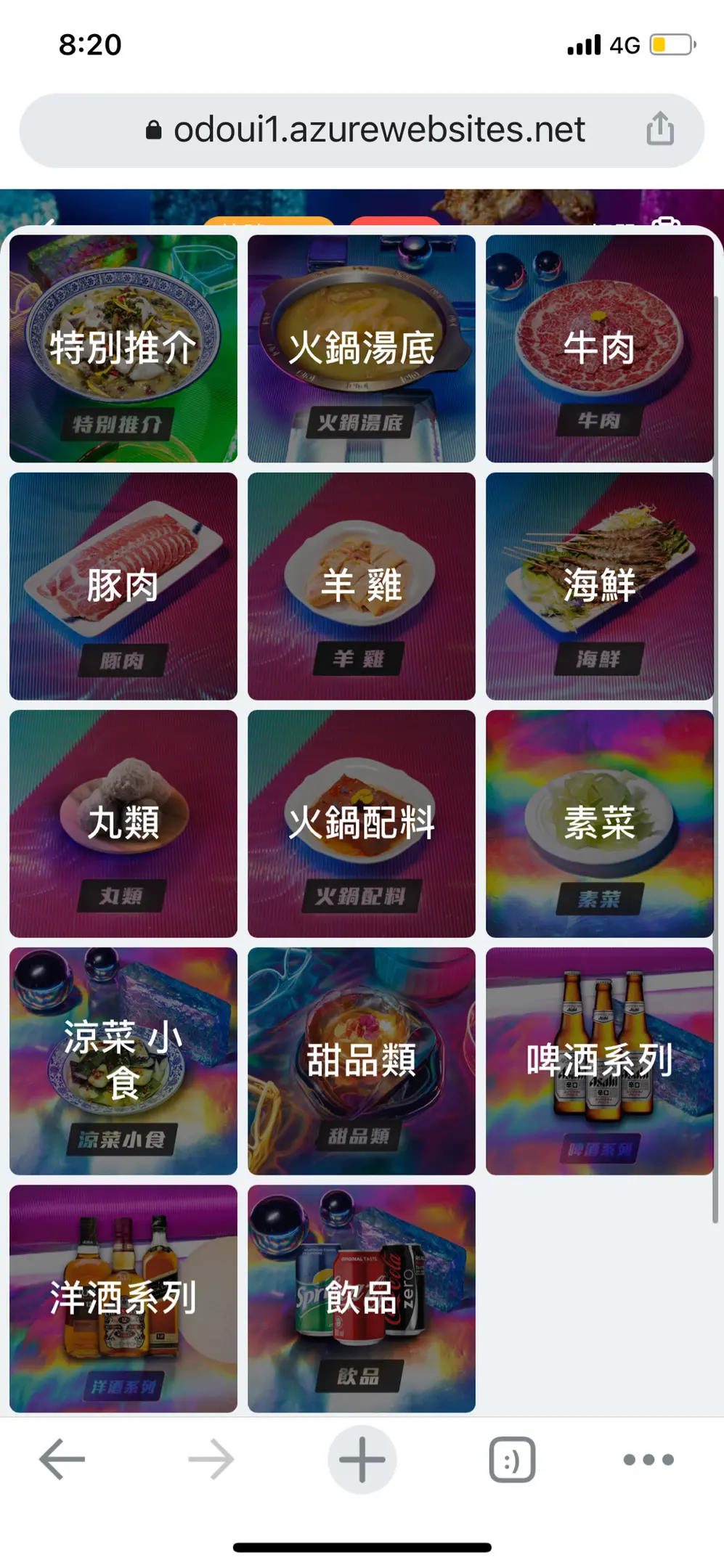Open the 特別推介 category

[123, 348]
